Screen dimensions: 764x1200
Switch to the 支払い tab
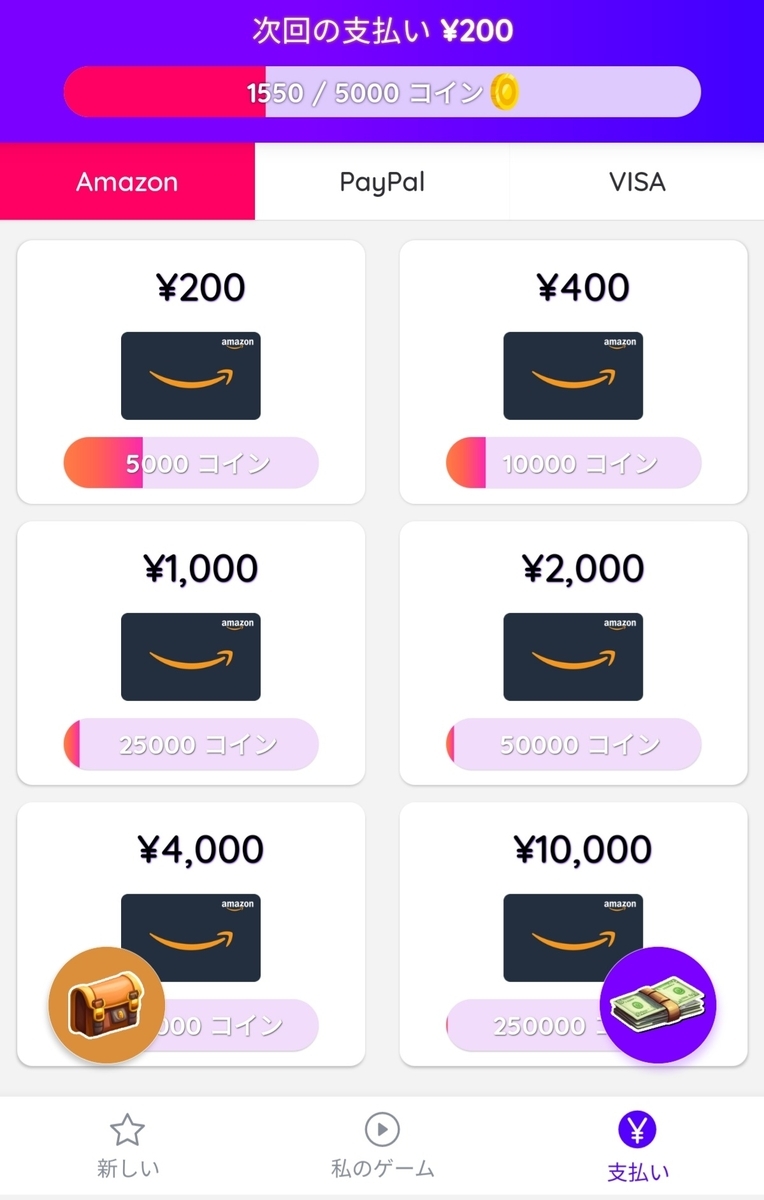(x=638, y=1146)
